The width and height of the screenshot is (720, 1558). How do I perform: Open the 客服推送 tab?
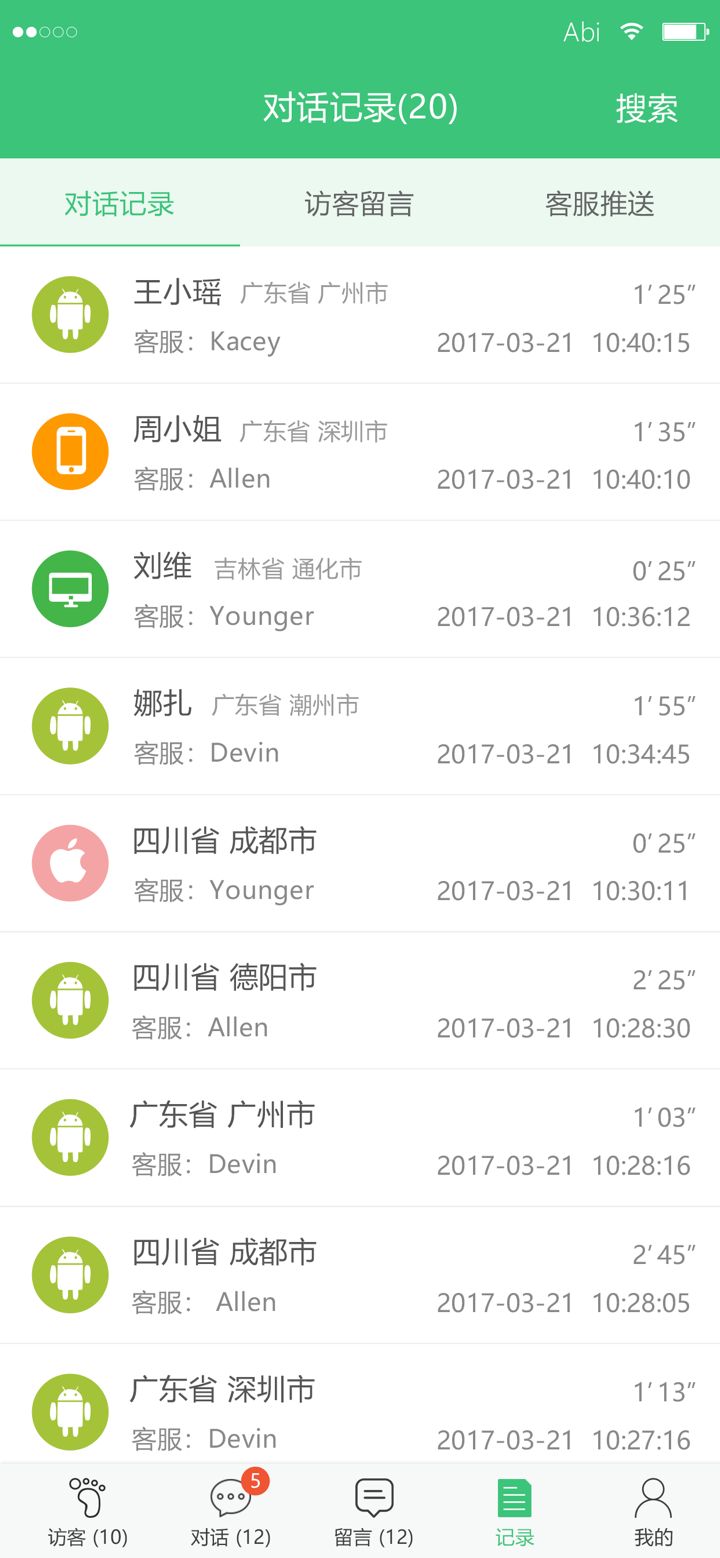[600, 204]
